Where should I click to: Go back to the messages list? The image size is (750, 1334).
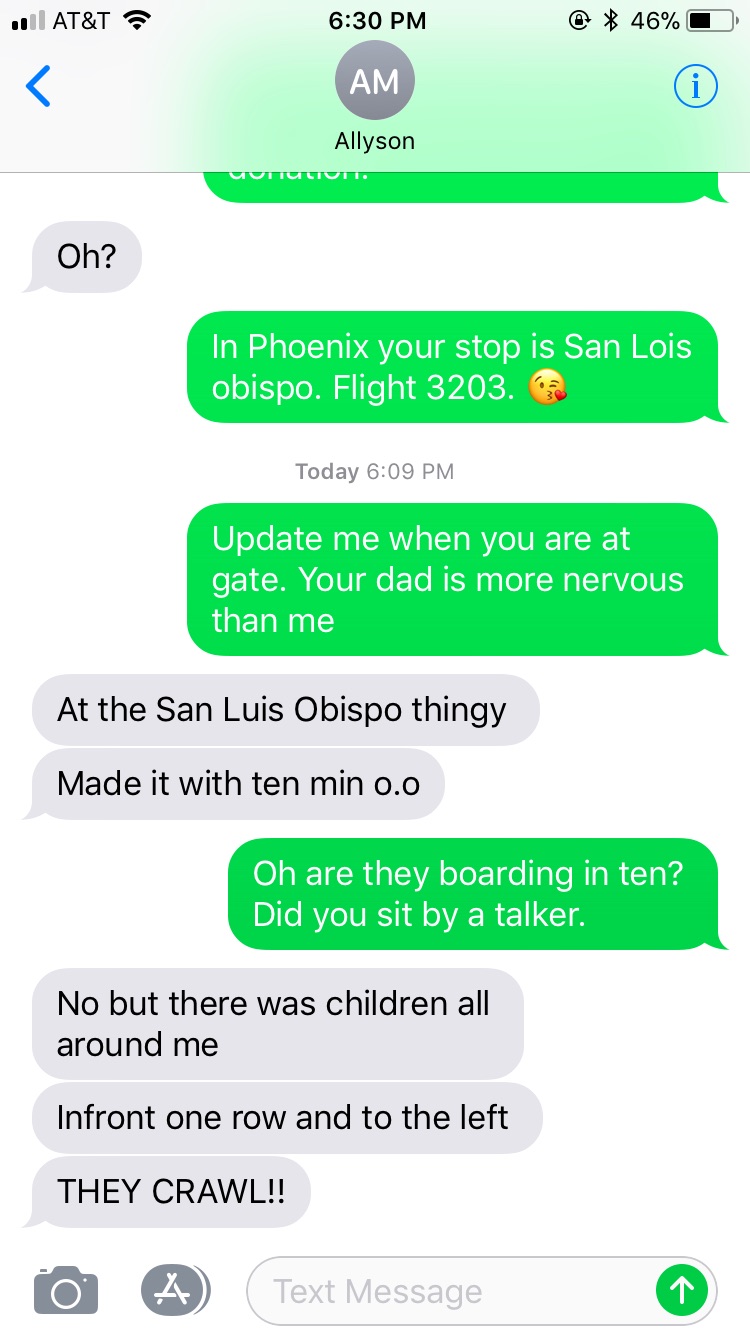[38, 87]
